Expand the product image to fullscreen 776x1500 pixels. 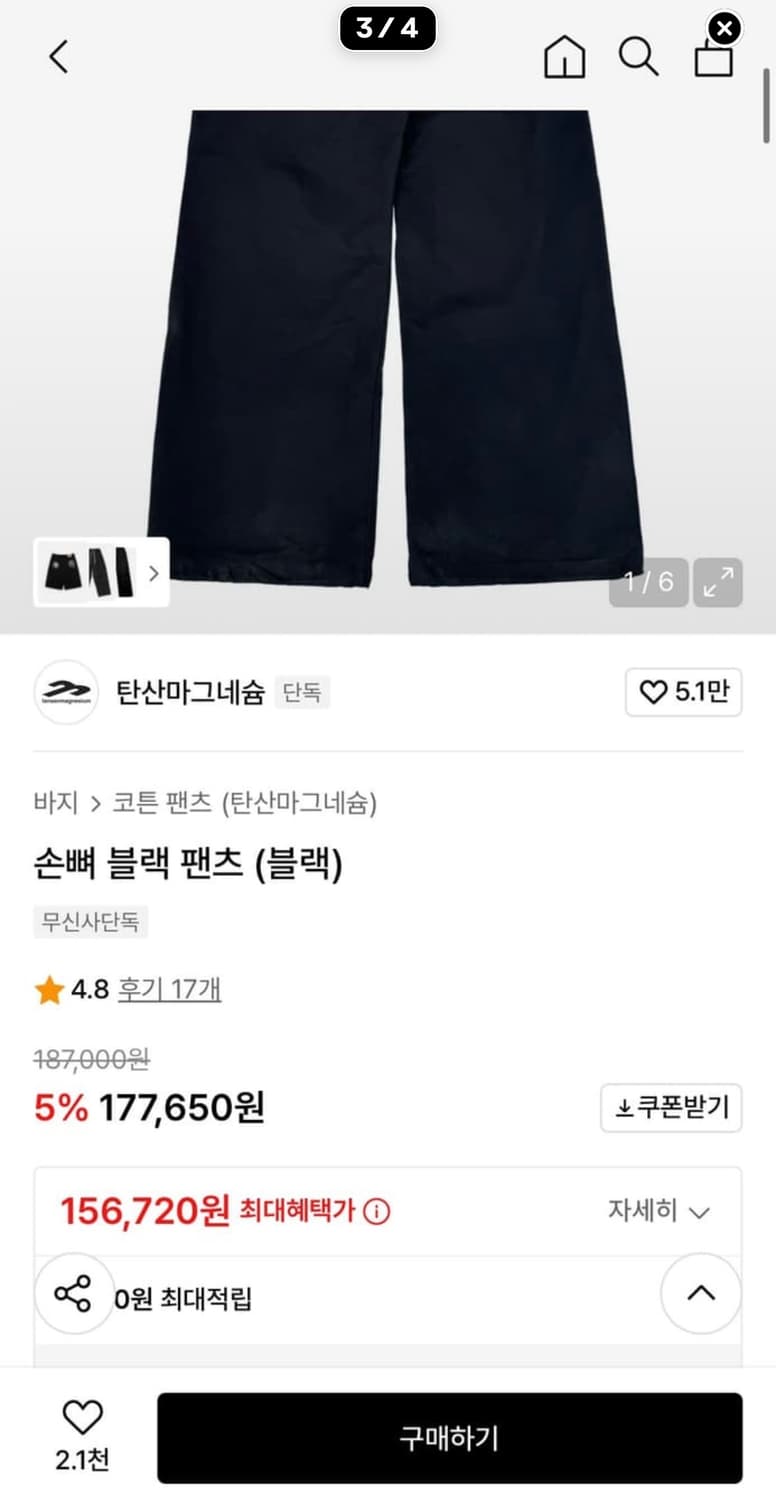pos(717,582)
